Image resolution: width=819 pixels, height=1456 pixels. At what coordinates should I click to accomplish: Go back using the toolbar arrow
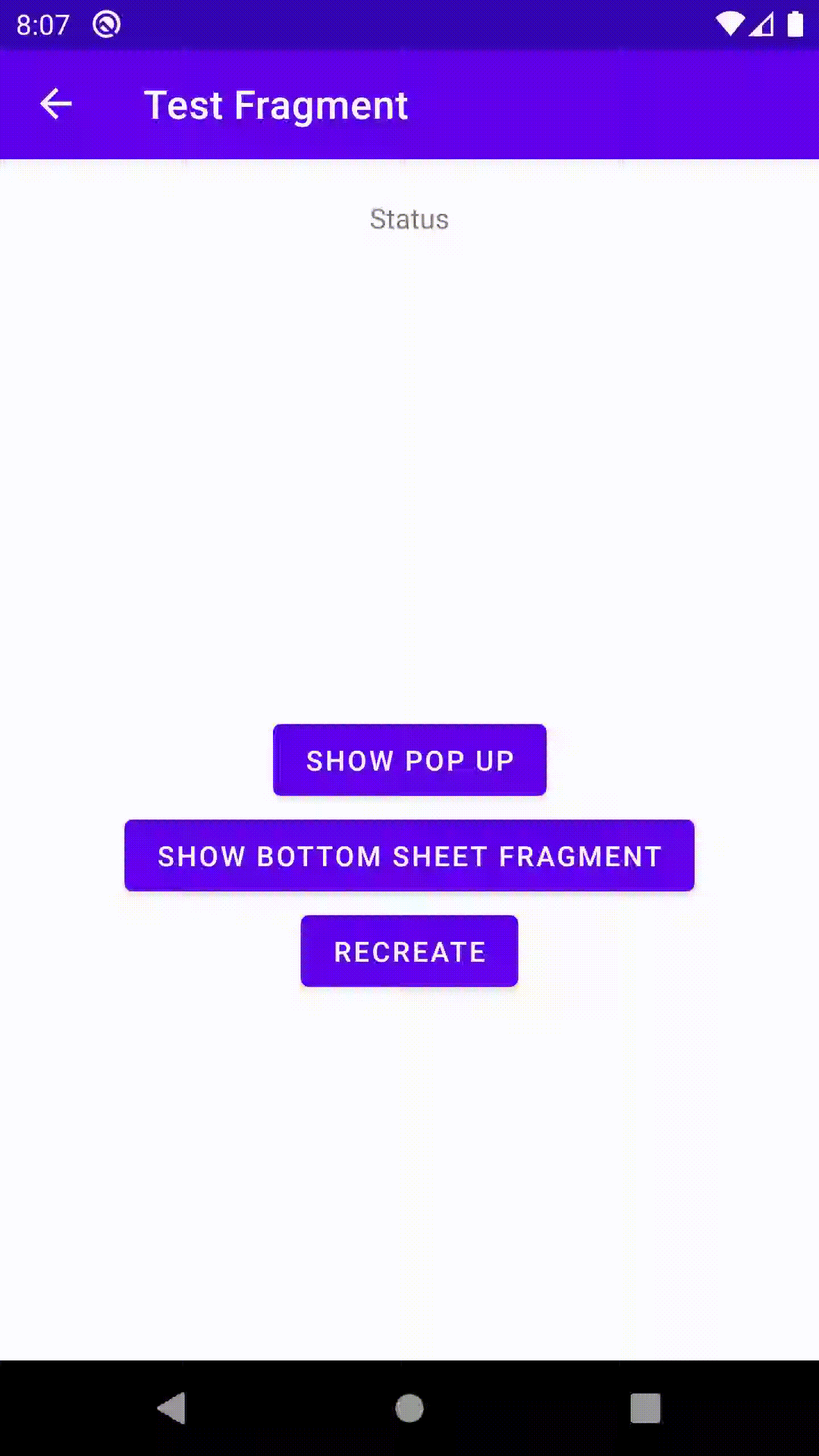56,104
